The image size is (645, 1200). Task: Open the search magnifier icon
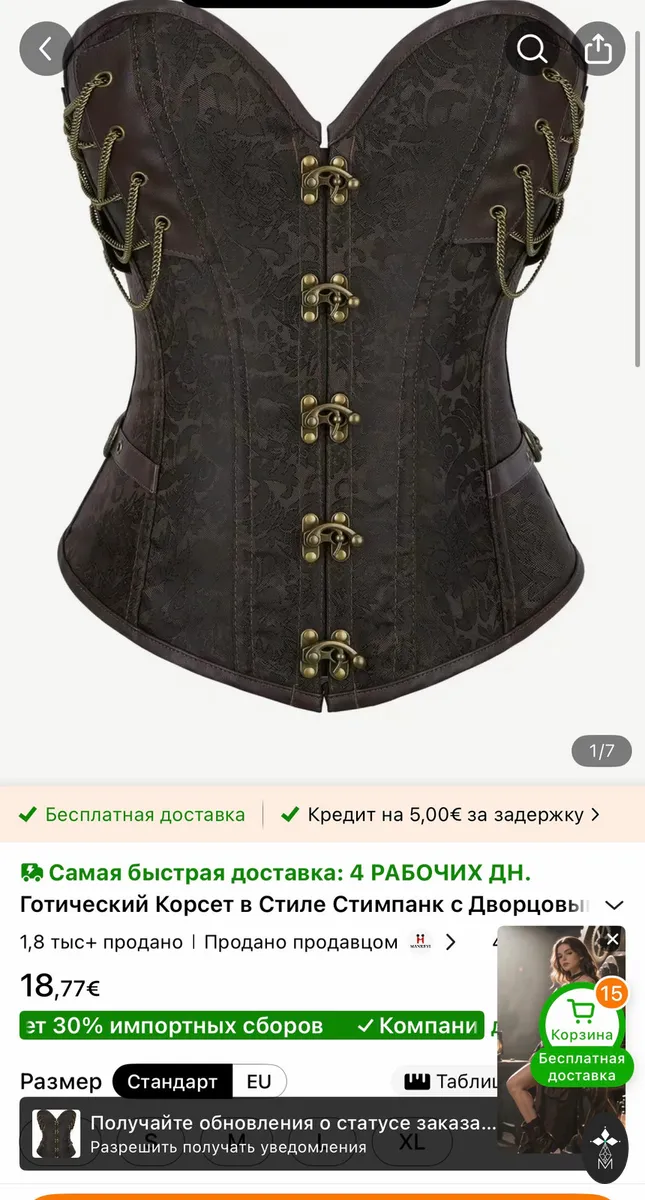point(532,48)
